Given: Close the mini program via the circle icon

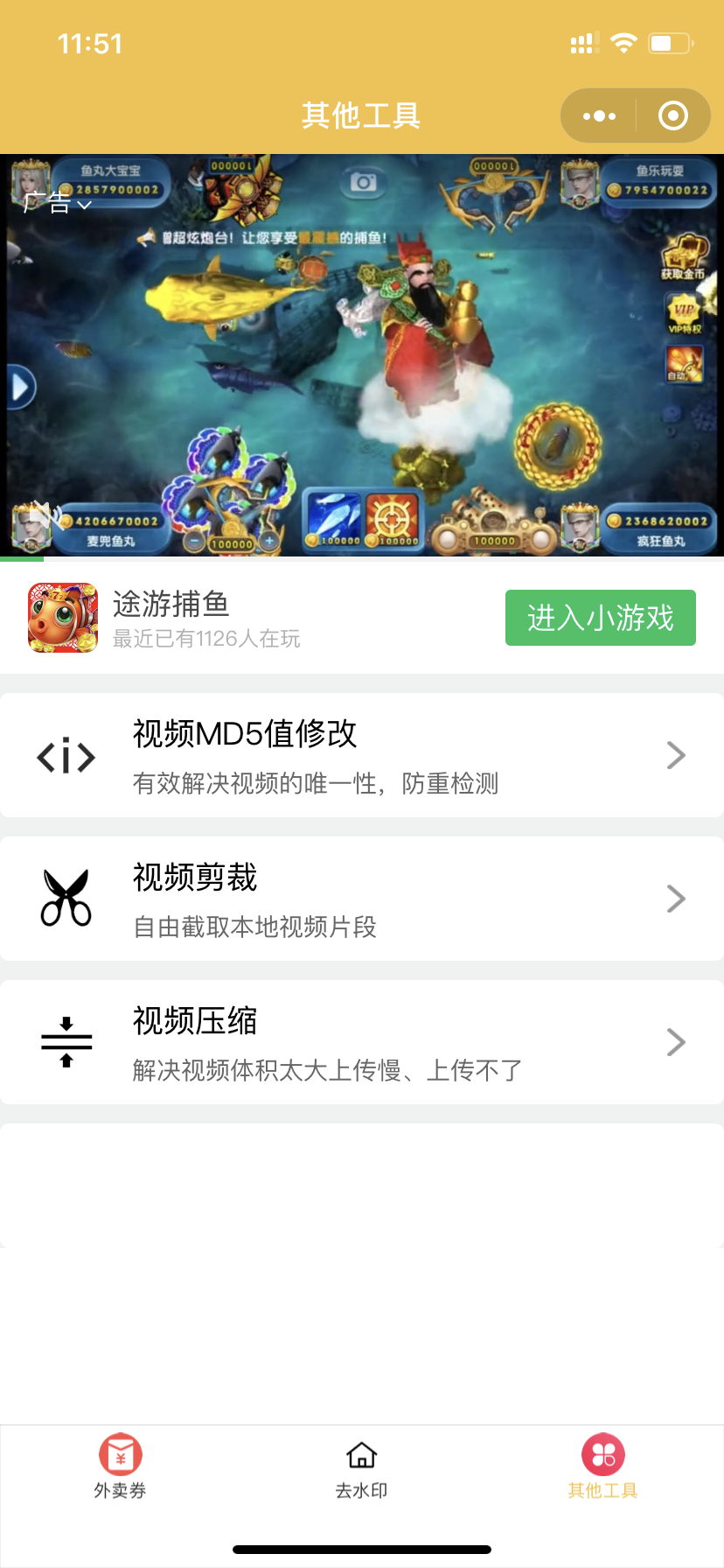Looking at the screenshot, I should [672, 115].
